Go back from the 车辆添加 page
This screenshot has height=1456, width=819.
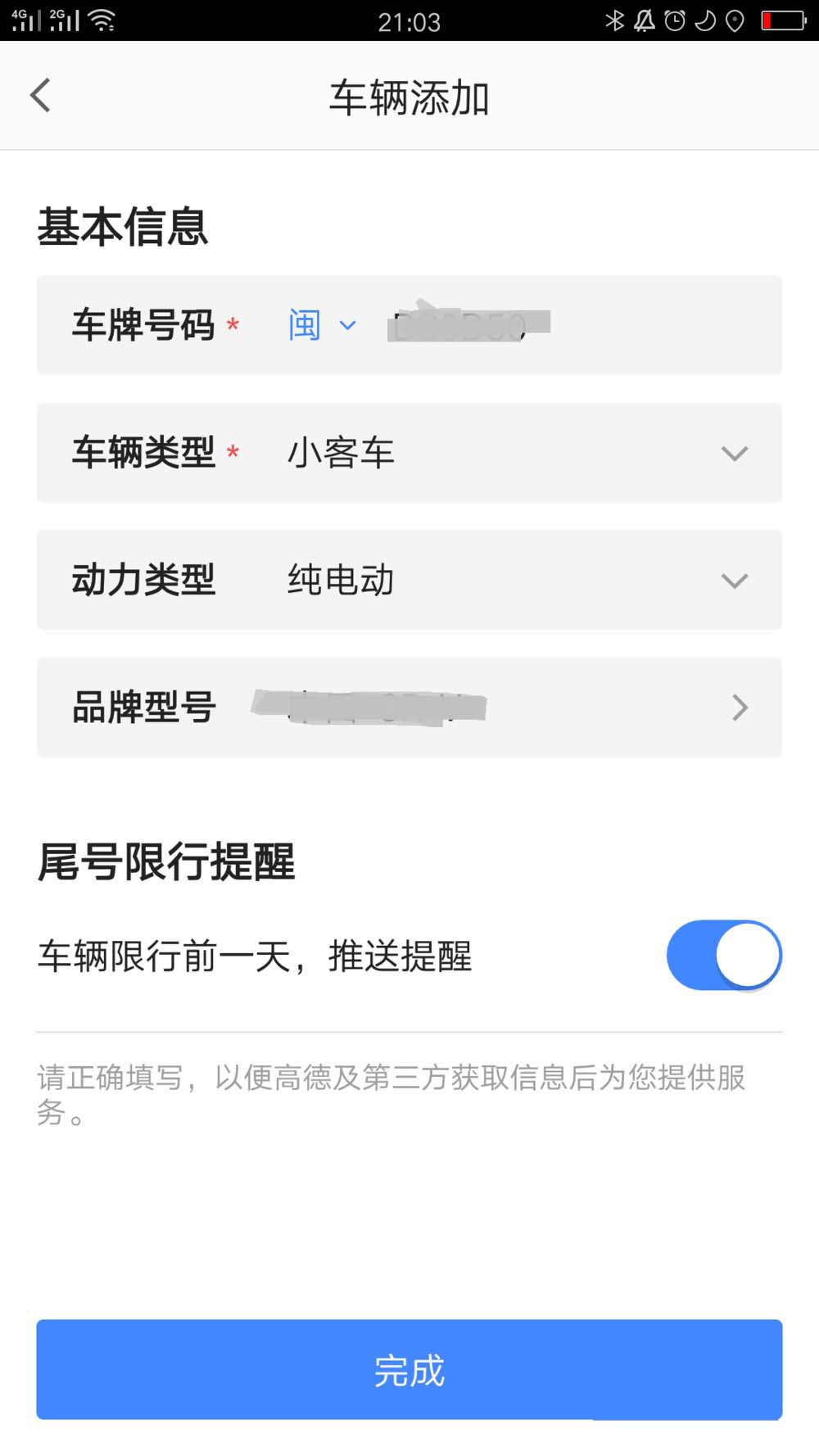[41, 96]
